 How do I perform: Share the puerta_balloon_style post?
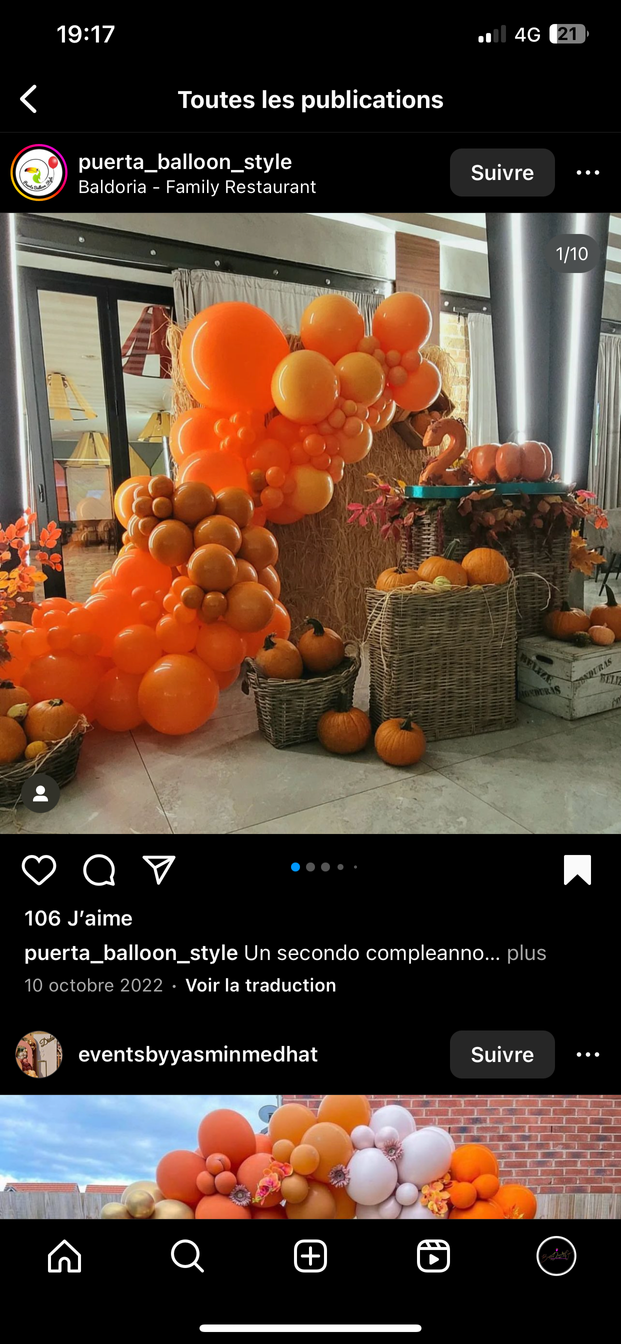click(x=159, y=869)
